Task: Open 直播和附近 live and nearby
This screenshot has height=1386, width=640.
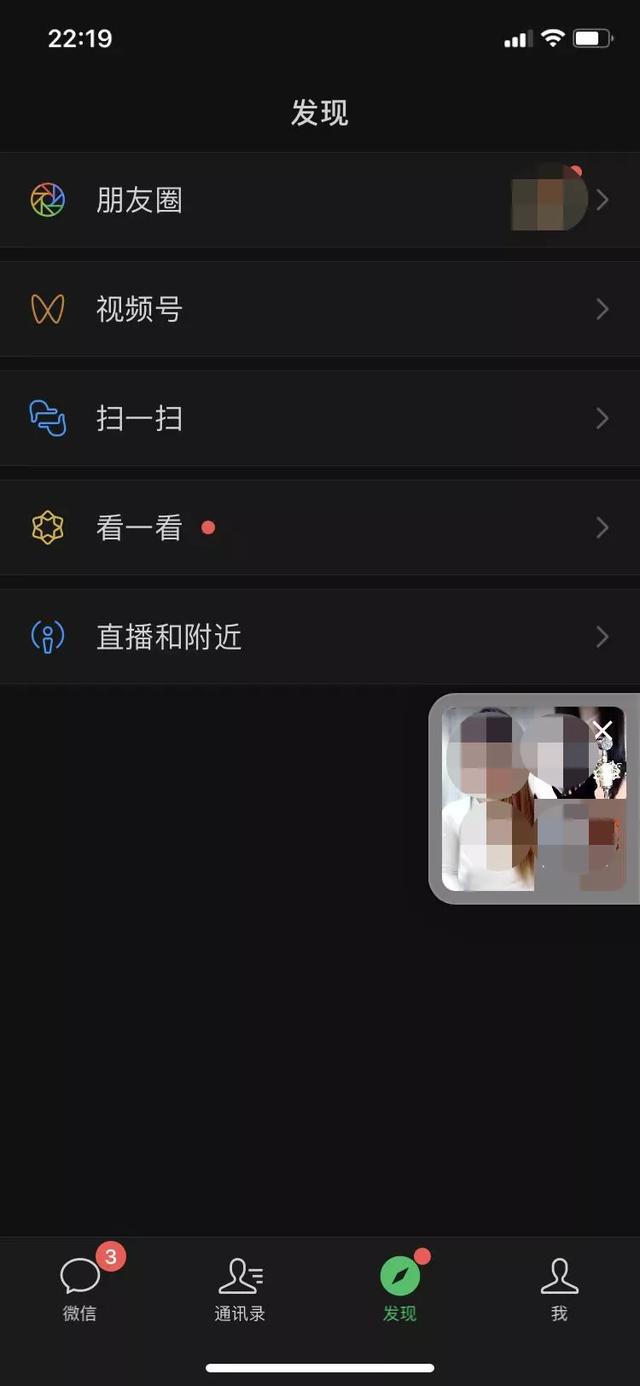Action: tap(320, 637)
